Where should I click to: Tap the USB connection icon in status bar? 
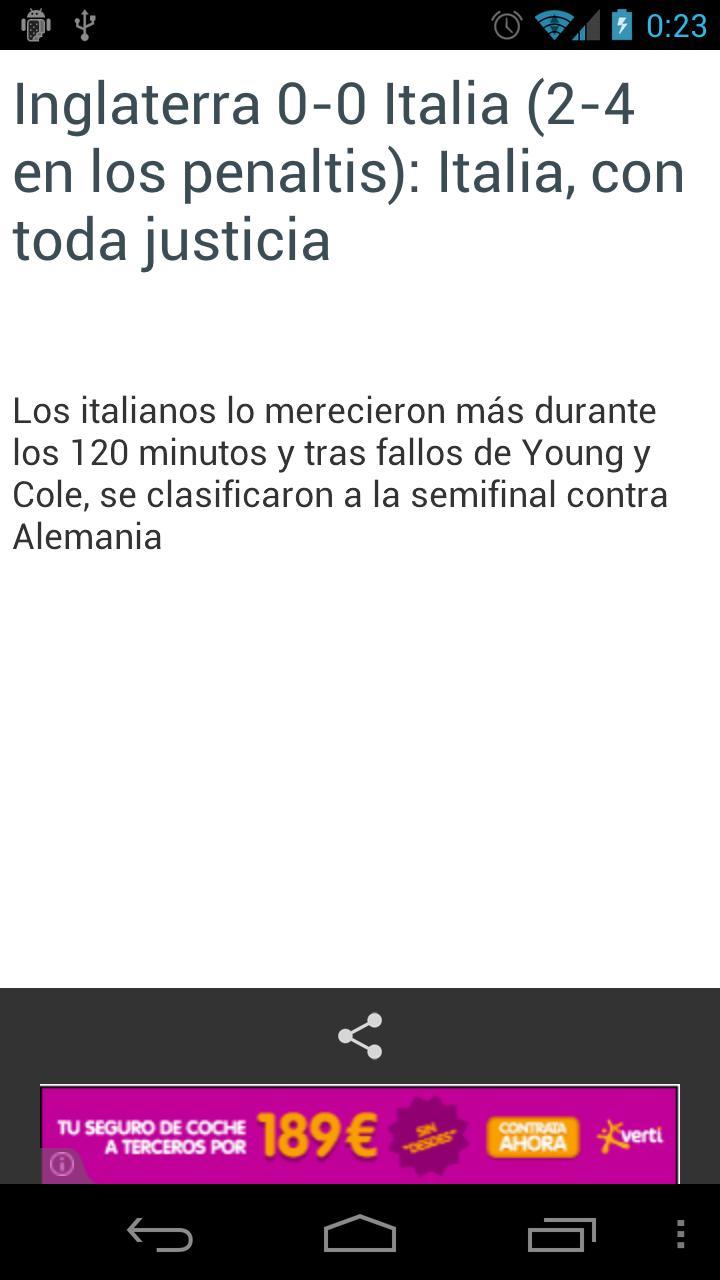86,24
